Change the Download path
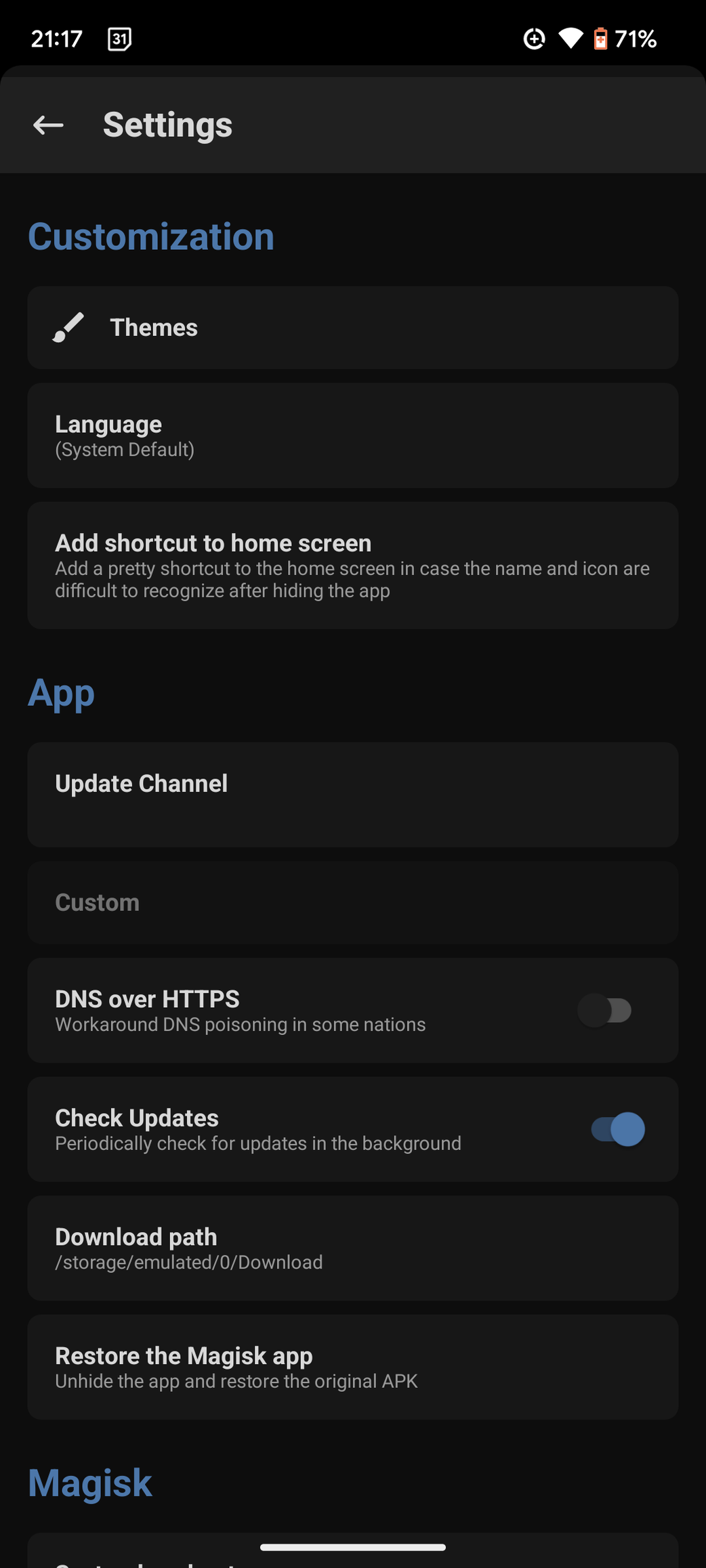Viewport: 706px width, 1568px height. (352, 1248)
